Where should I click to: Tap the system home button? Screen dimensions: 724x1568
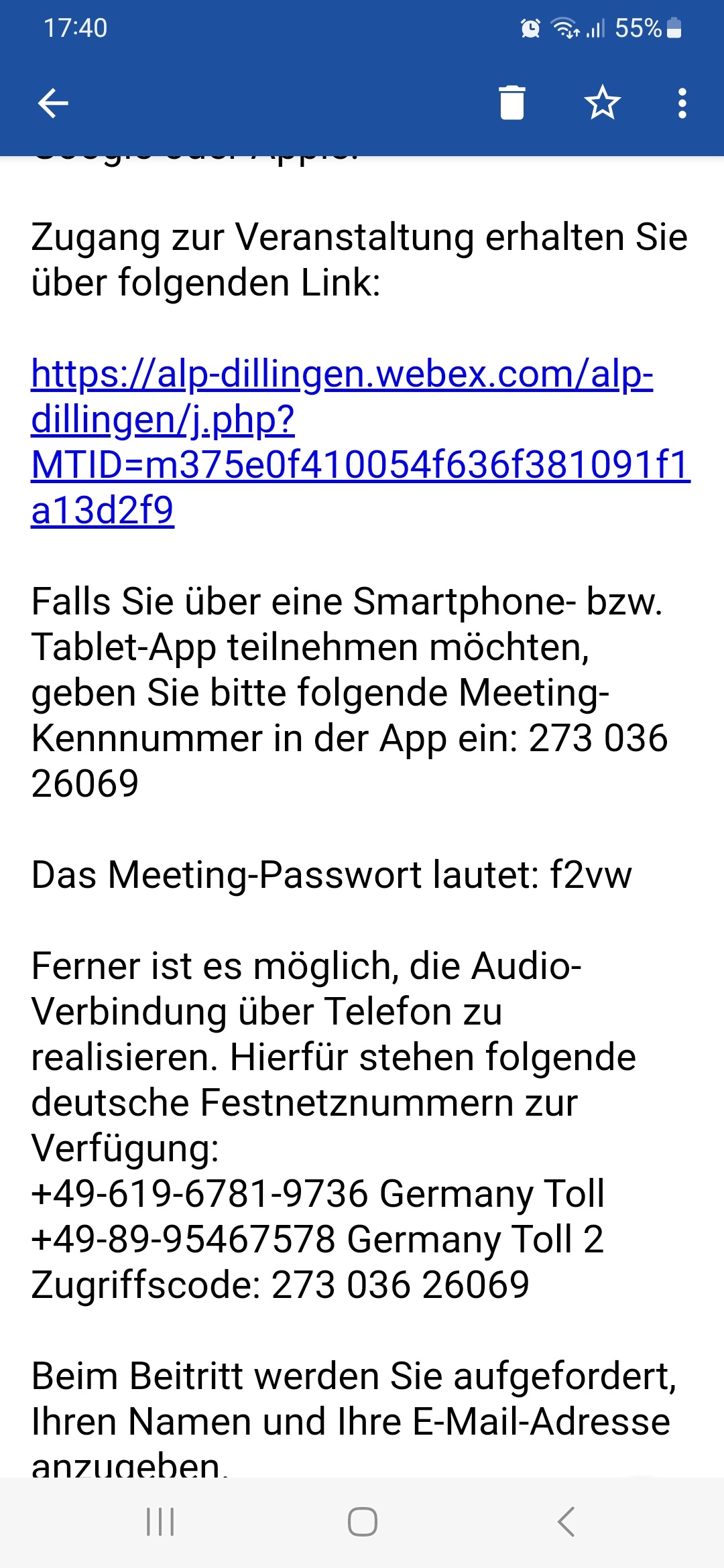[362, 1521]
